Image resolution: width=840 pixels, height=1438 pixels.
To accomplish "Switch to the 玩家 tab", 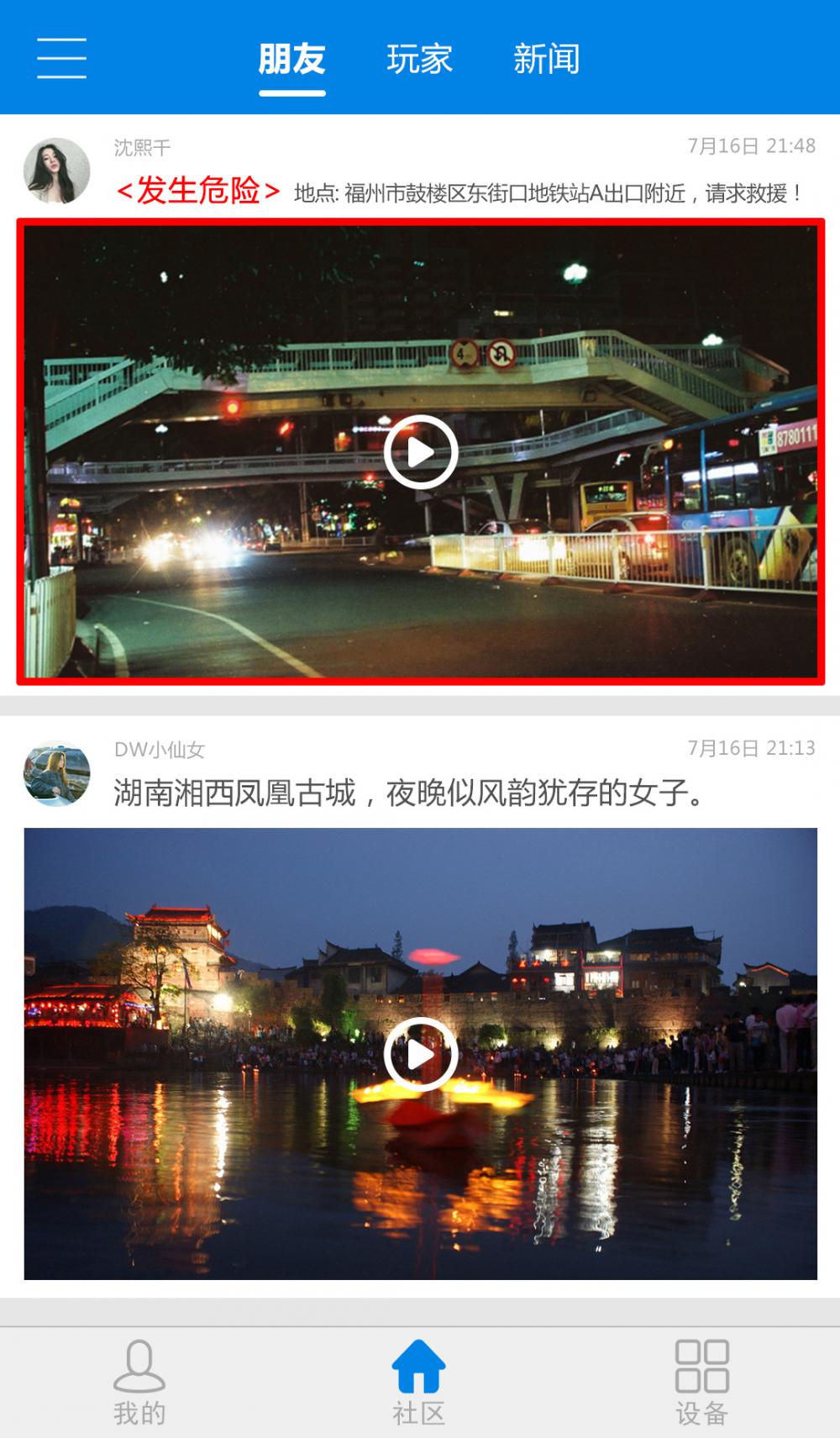I will (419, 60).
